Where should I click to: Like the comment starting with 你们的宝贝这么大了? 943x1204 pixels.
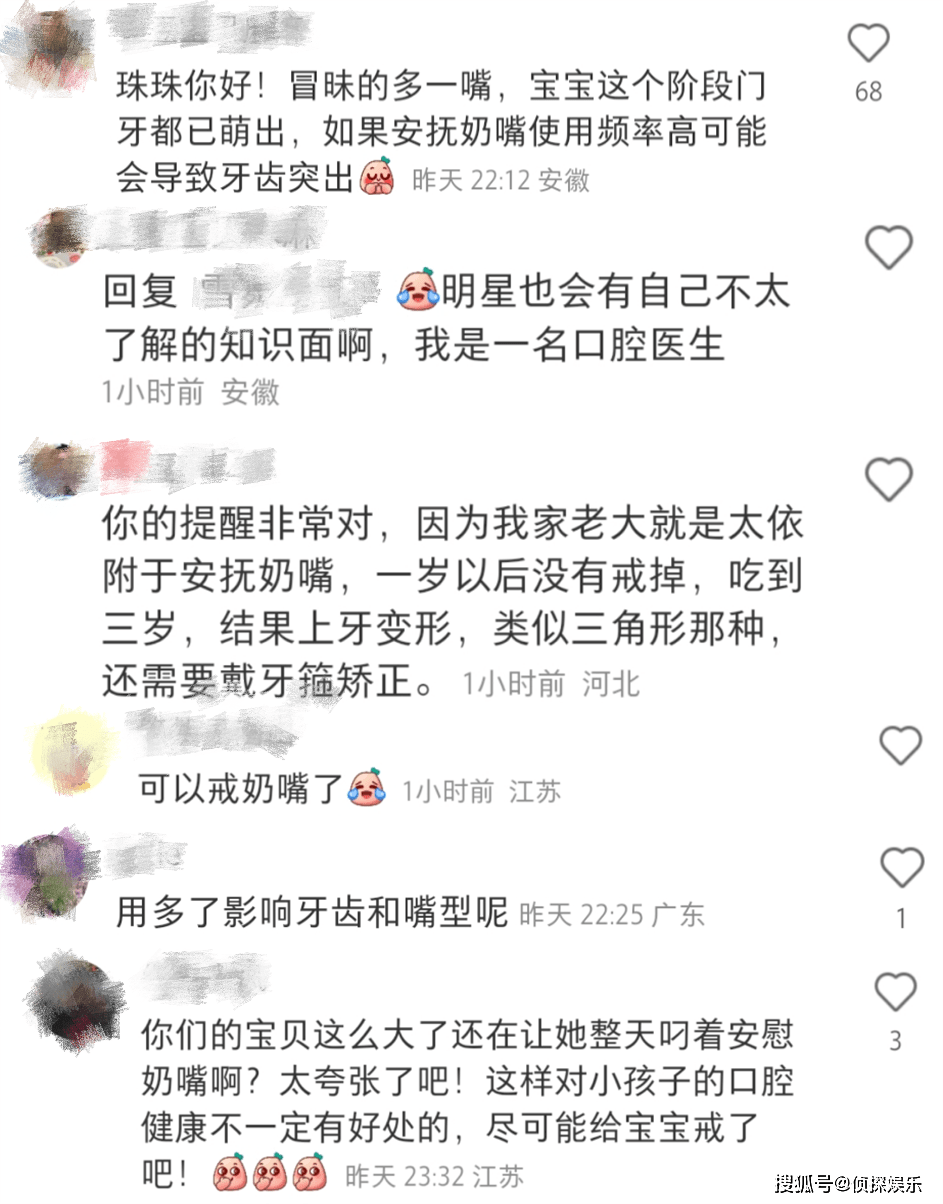point(895,992)
